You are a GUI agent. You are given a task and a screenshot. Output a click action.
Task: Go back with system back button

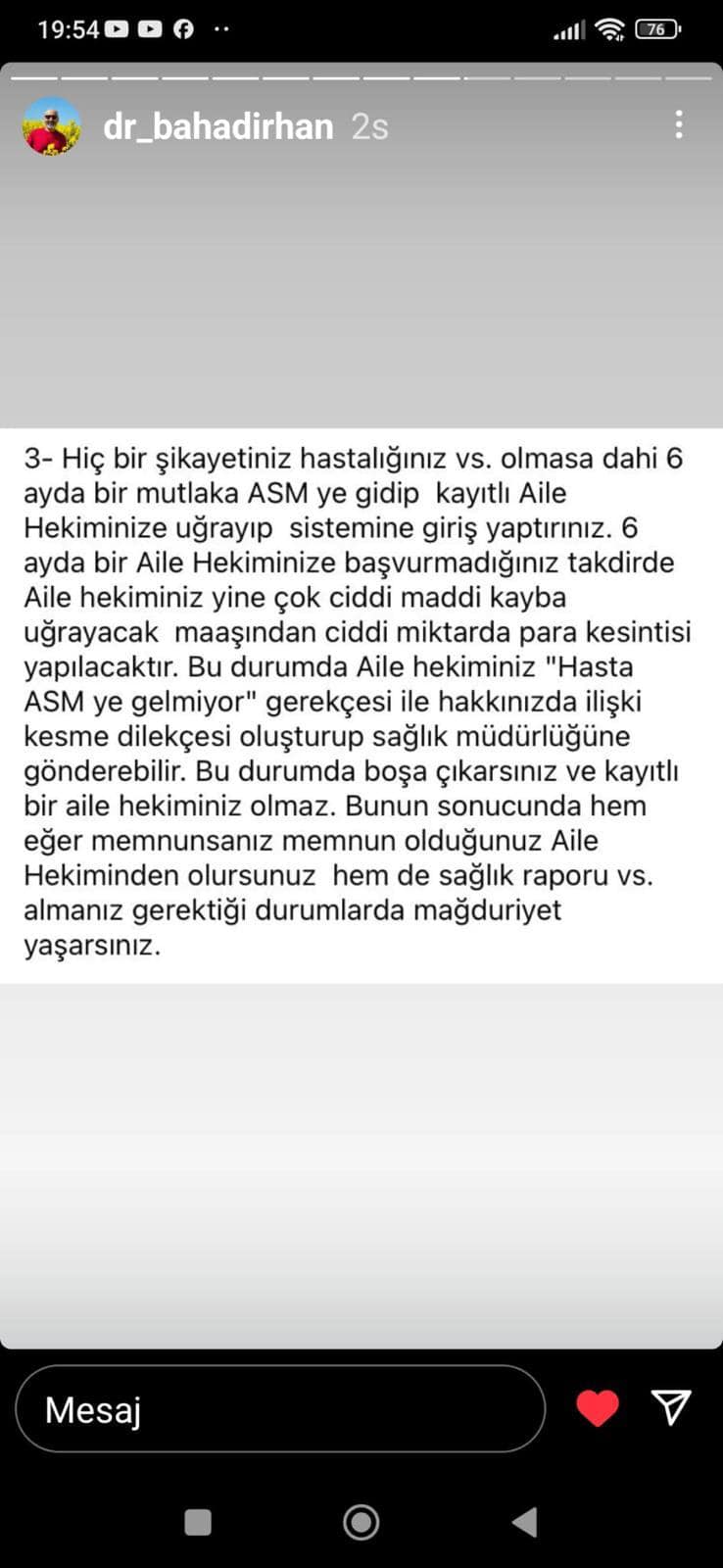click(525, 1522)
